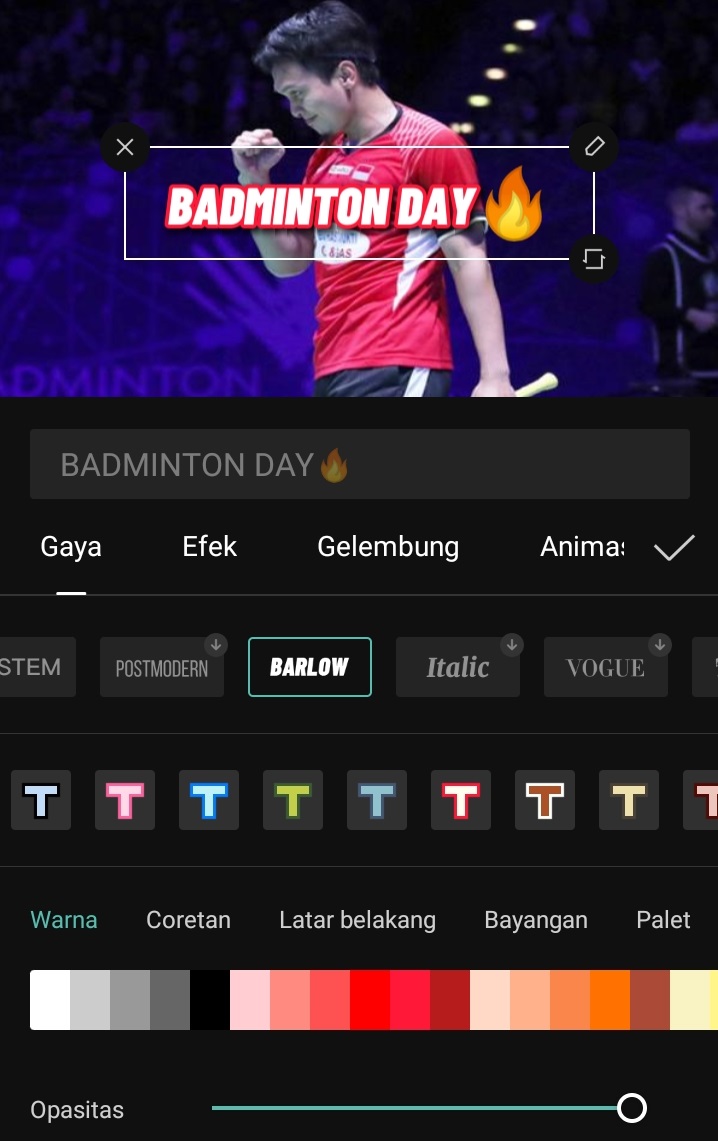Image resolution: width=718 pixels, height=1141 pixels.
Task: Open the Coretan options
Action: click(x=188, y=920)
